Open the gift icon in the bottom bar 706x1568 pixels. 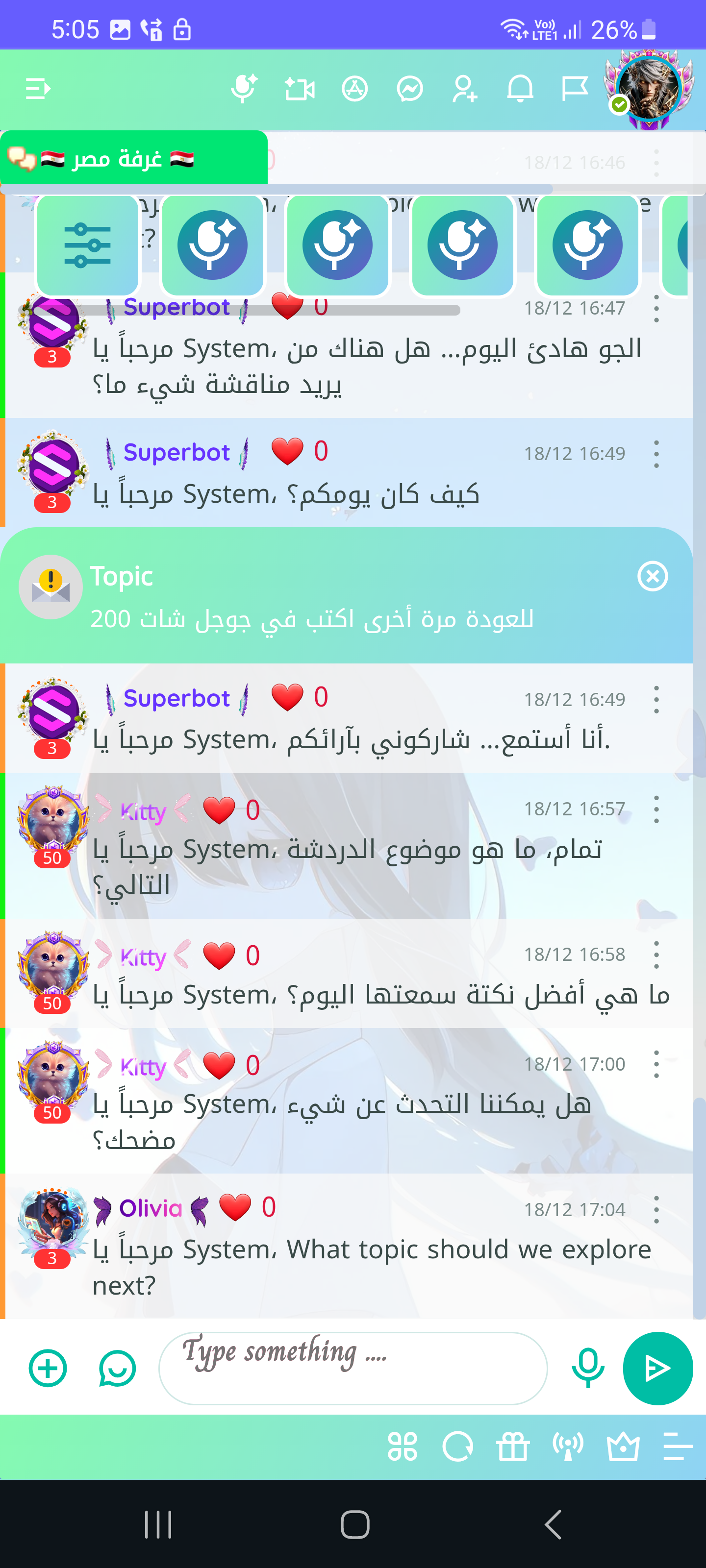coord(513,1446)
